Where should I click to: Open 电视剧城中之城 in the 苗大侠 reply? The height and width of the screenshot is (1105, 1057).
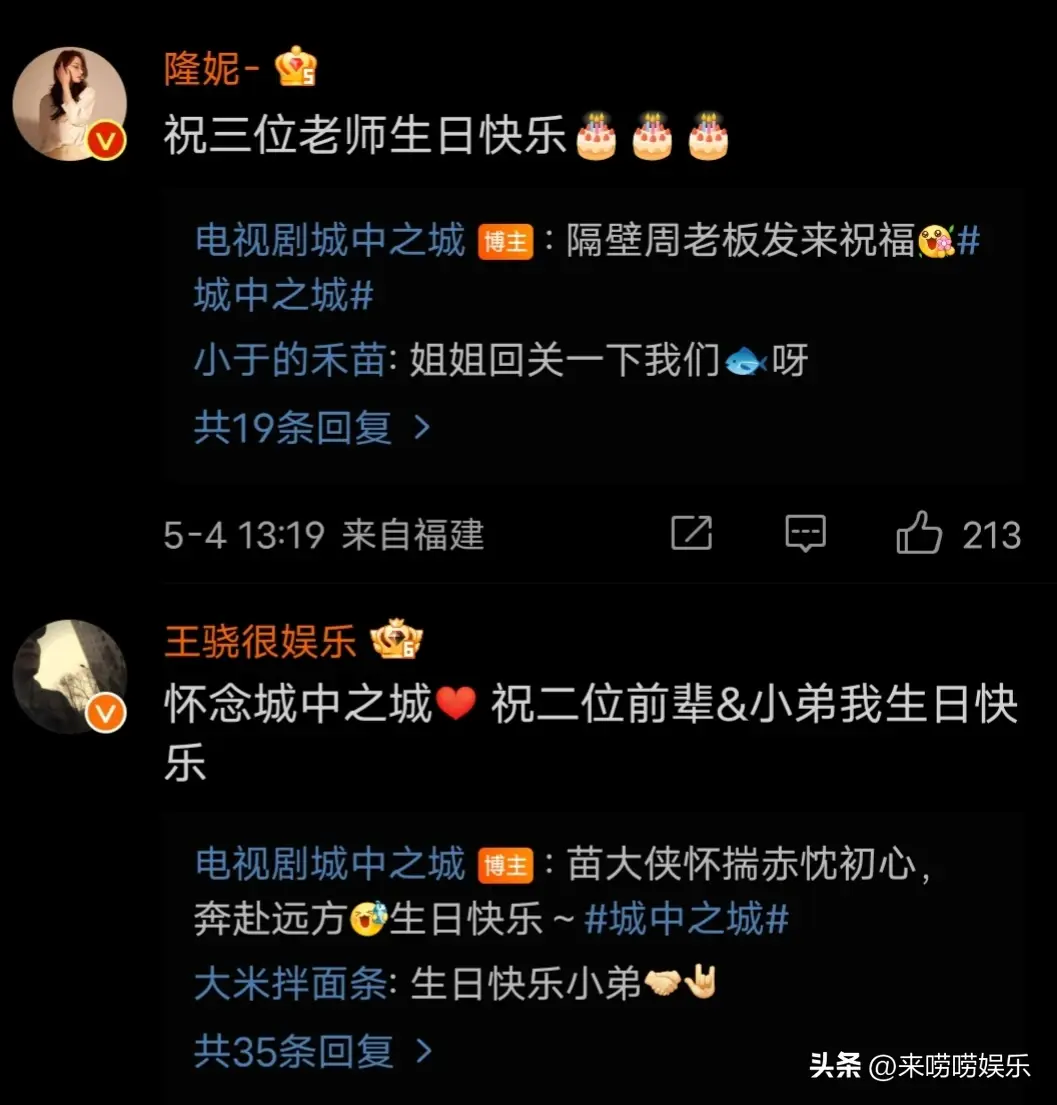click(330, 864)
